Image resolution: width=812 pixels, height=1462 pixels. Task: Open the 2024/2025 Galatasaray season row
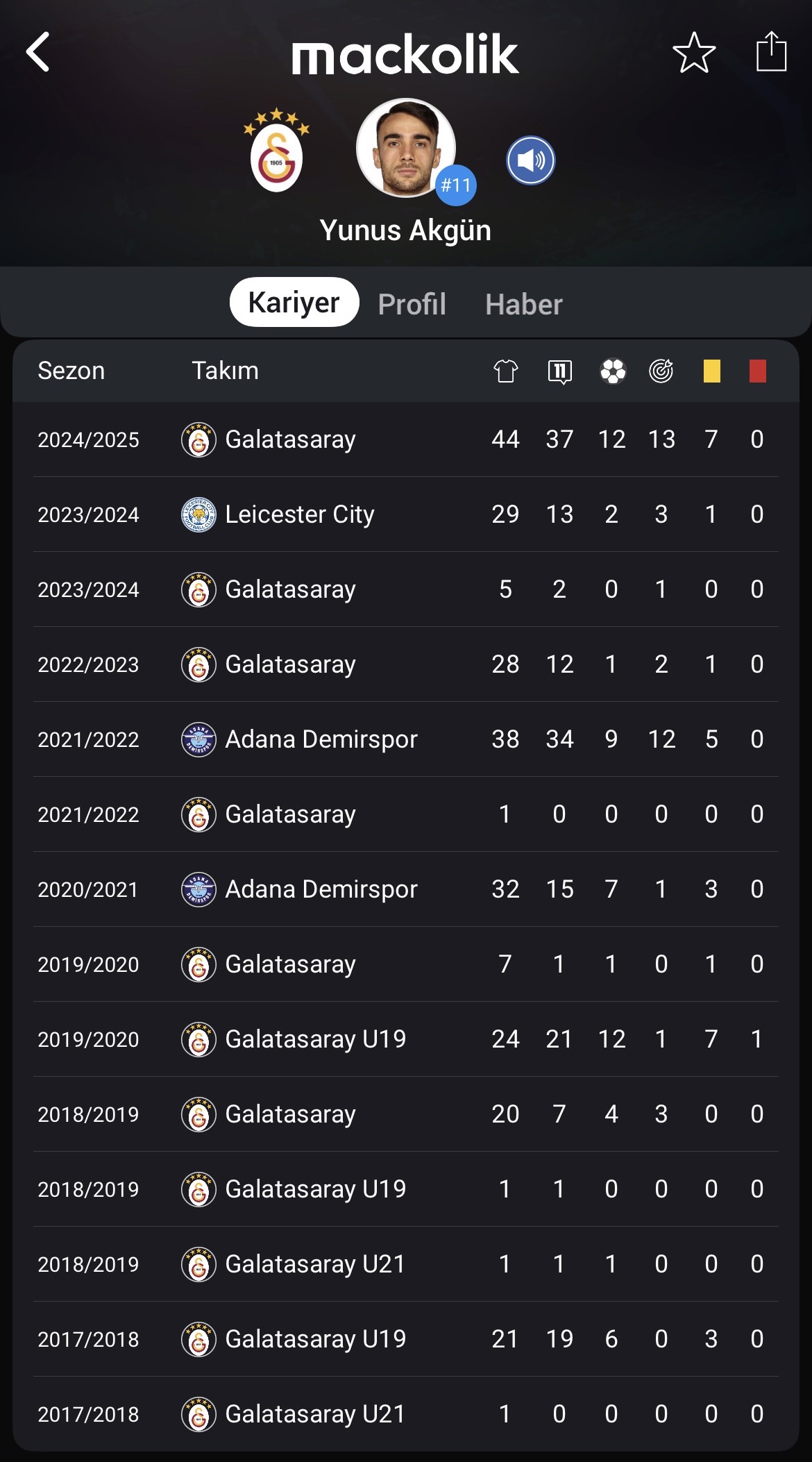coord(406,439)
